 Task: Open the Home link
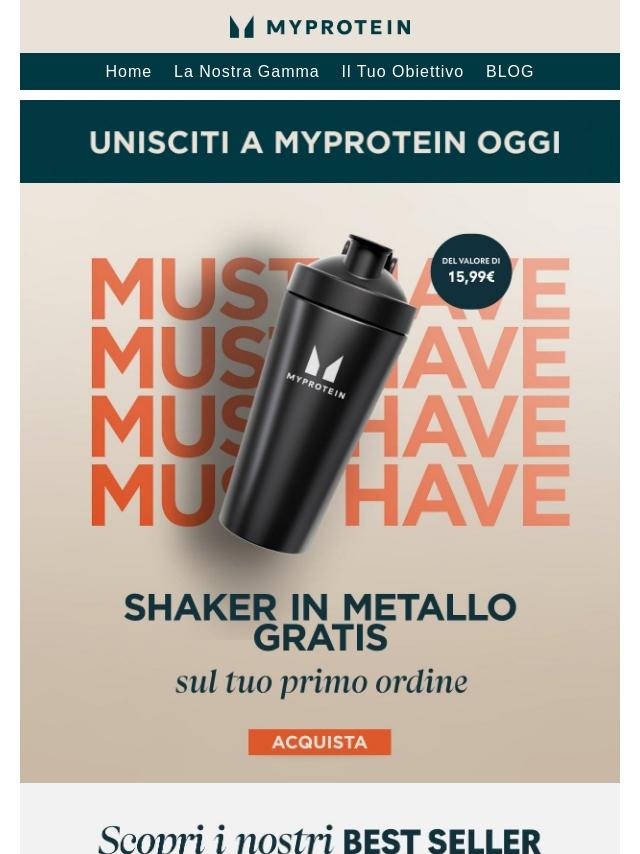(x=128, y=72)
